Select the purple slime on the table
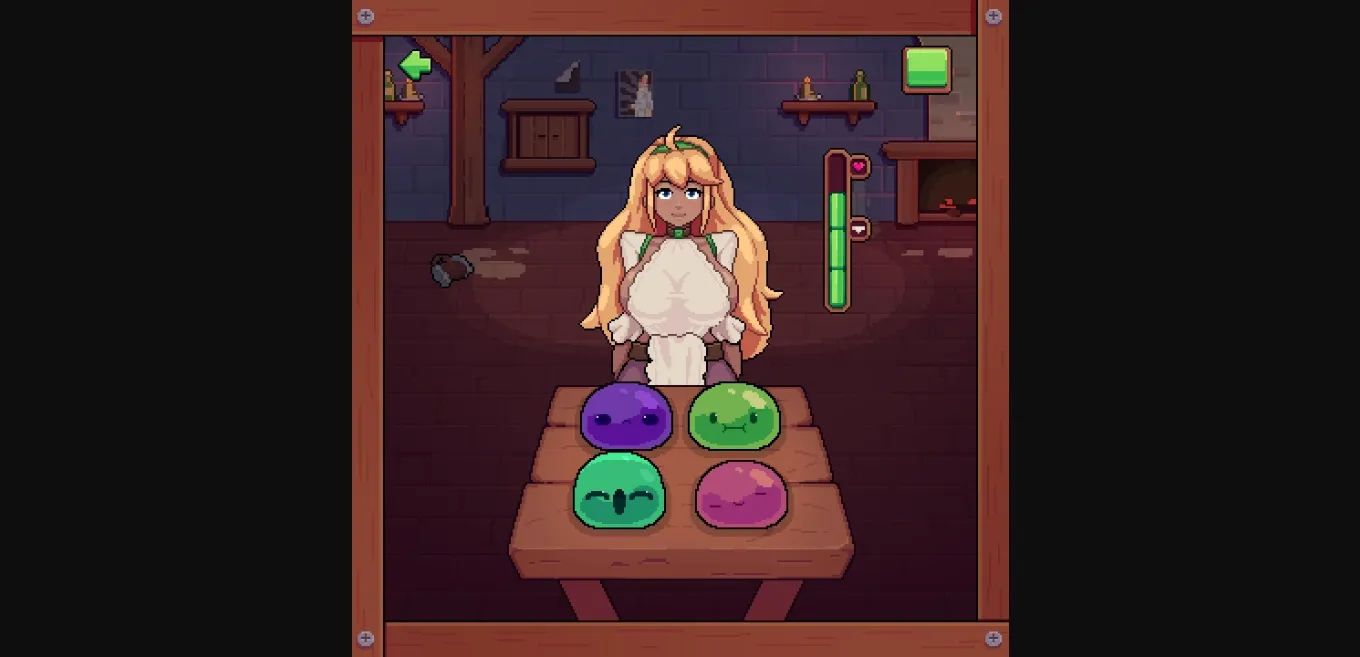 626,416
